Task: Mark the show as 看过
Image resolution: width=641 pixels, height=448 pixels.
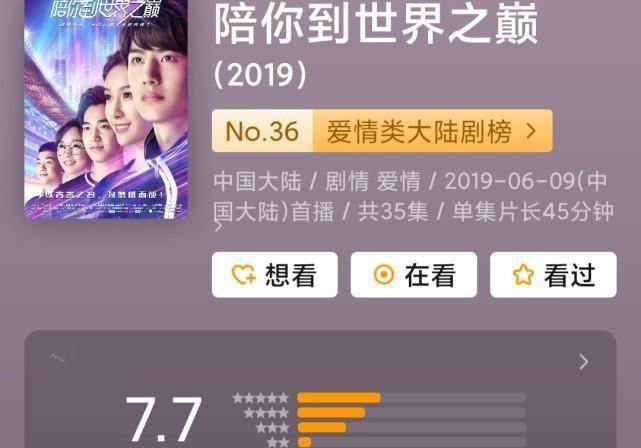Action: coord(552,275)
